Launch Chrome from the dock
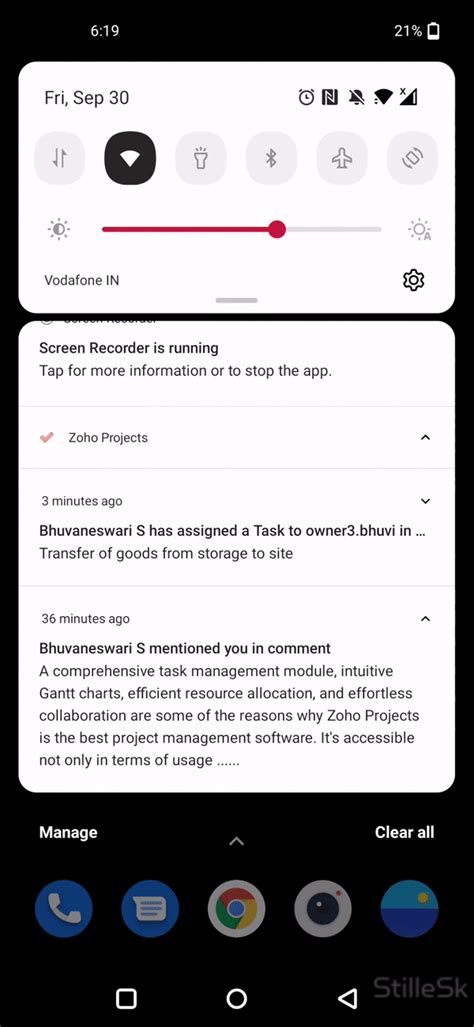 (x=236, y=908)
